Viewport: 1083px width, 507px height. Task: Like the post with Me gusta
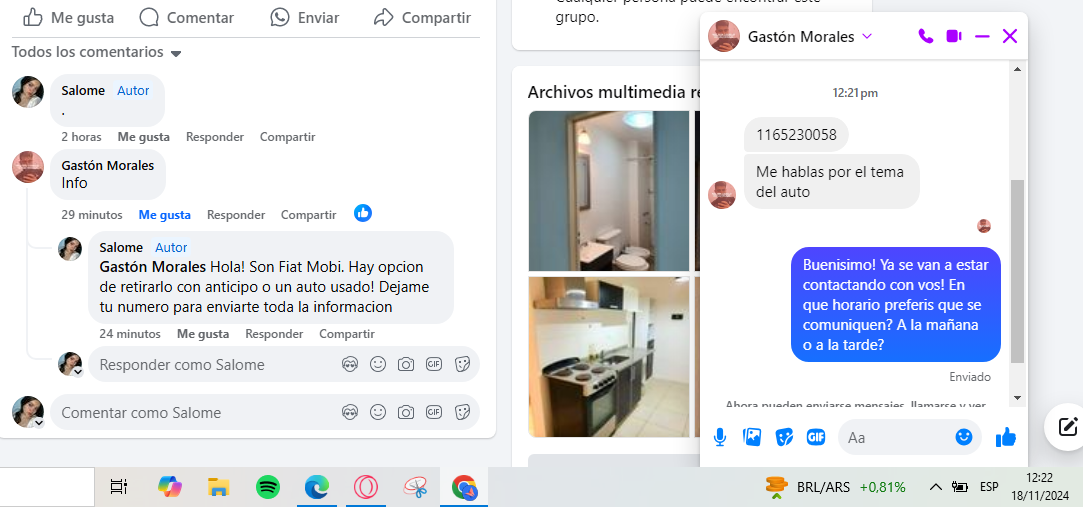[68, 17]
